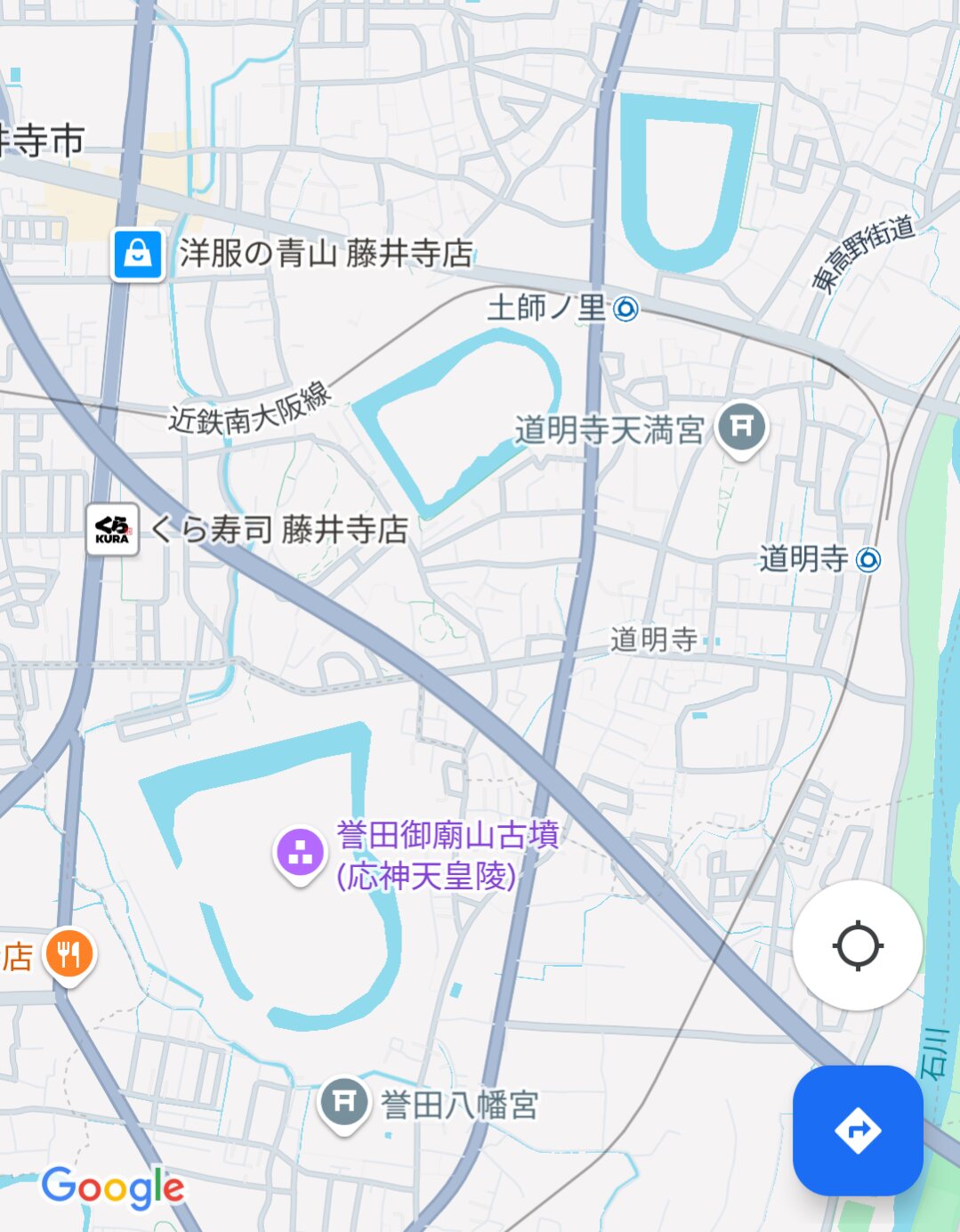Select the 洋服の青山 藤井寺店 shop marker
The height and width of the screenshot is (1232, 960).
[138, 255]
